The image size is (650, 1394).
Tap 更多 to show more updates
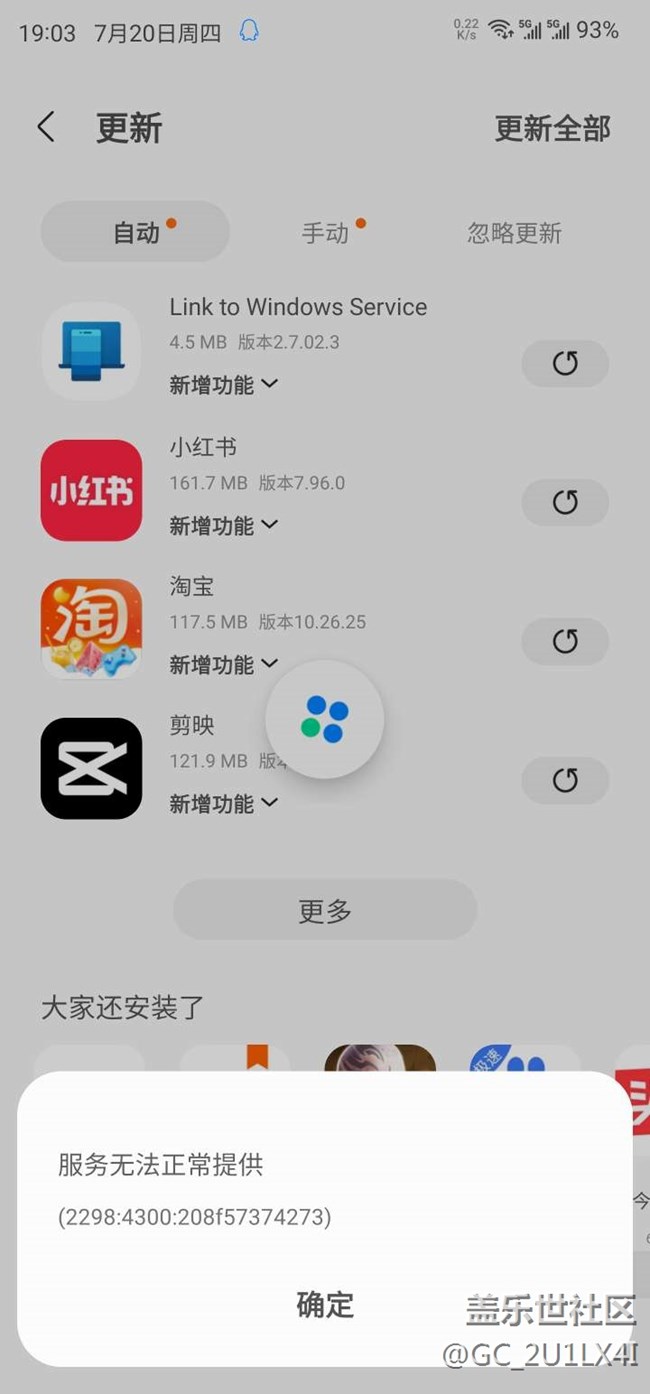[325, 910]
